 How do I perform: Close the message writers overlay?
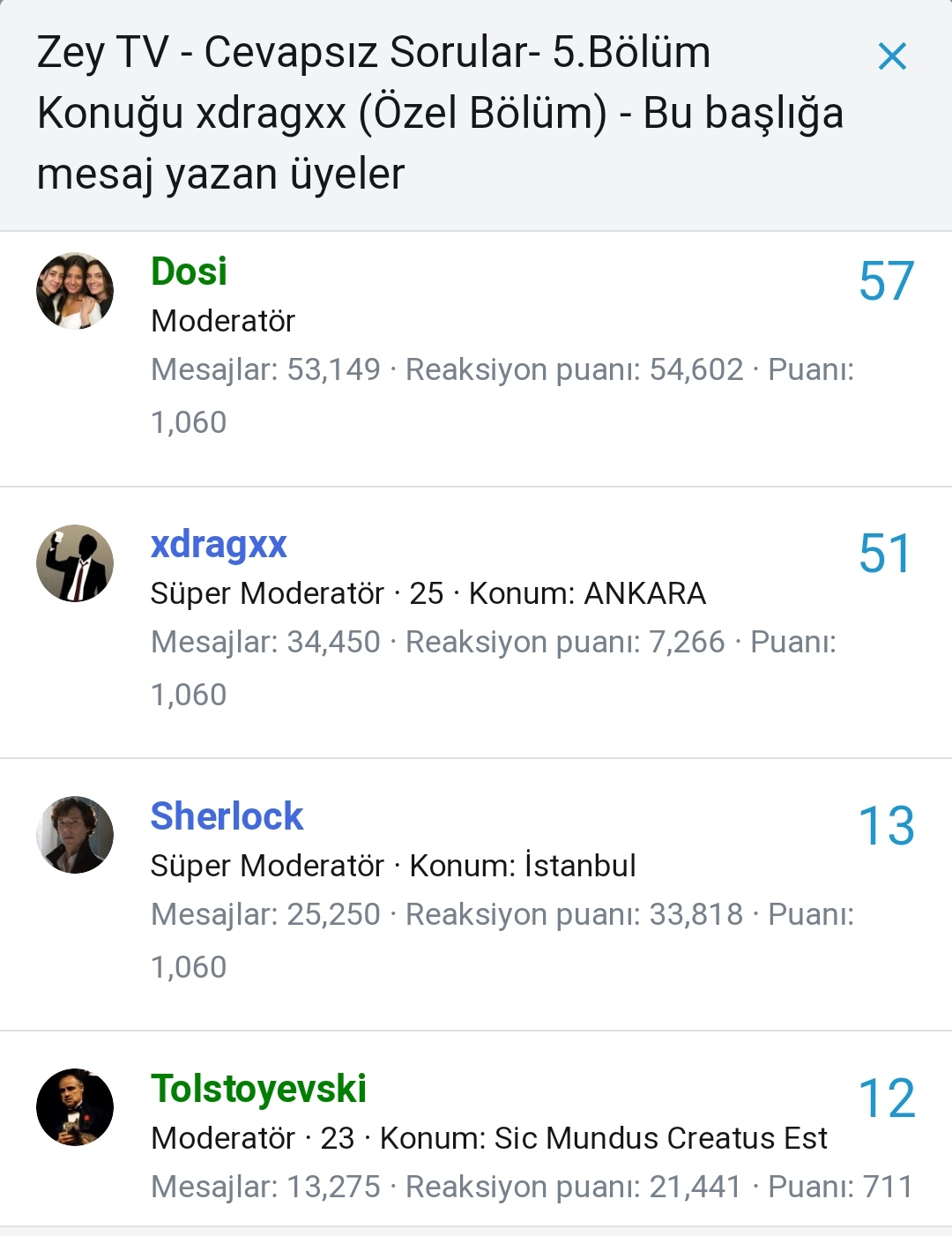(892, 57)
